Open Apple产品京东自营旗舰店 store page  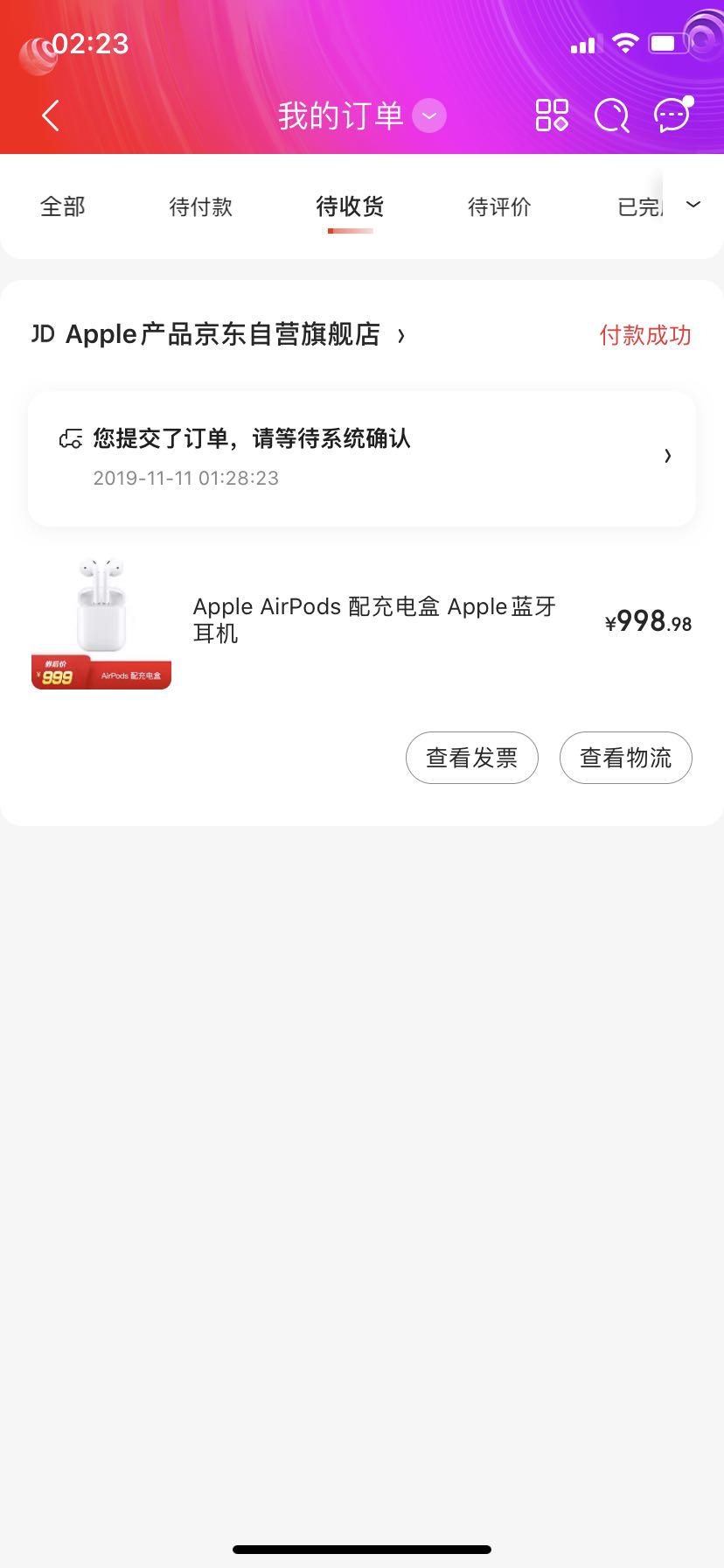(x=223, y=335)
